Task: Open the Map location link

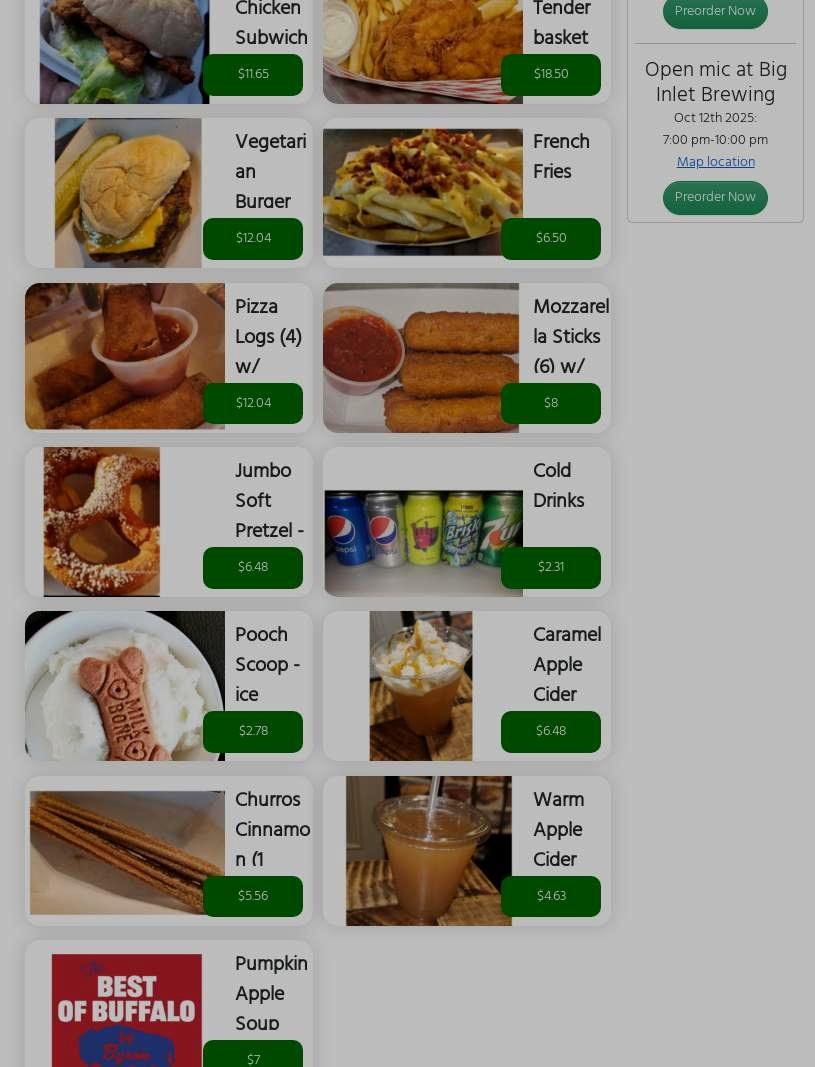Action: tap(716, 162)
